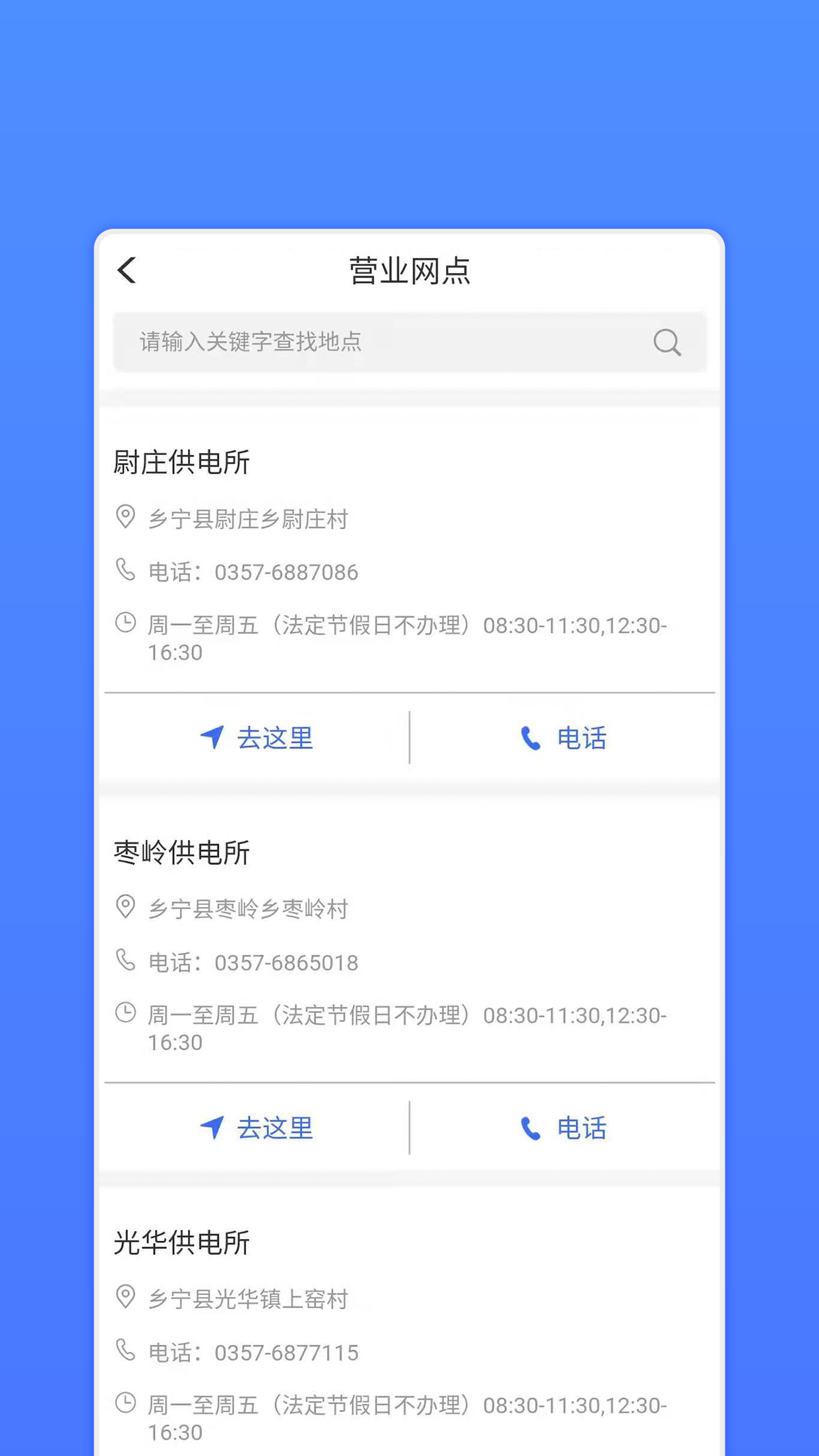Select the phone receiver icon next to 0357-6887086
Image resolution: width=819 pixels, height=1456 pixels.
point(125,571)
